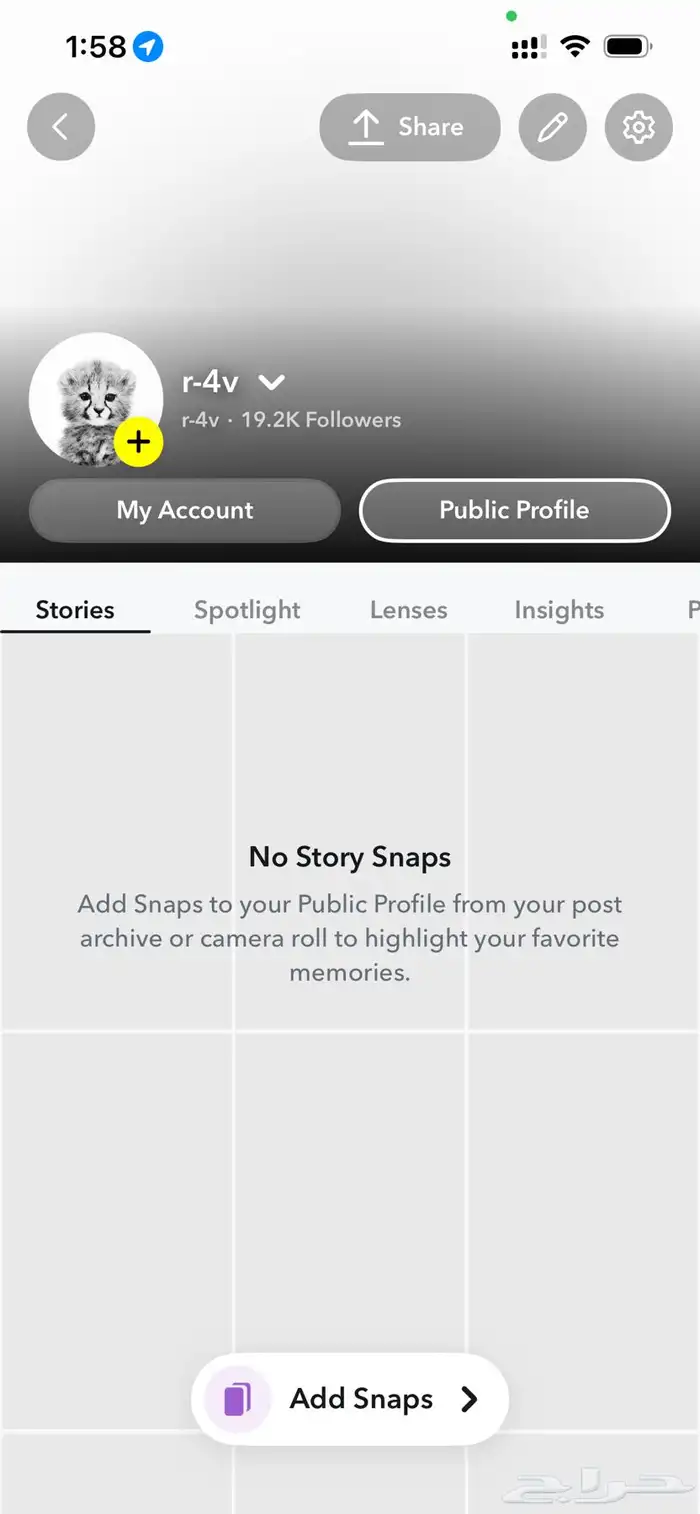Share this public profile
Viewport: 700px width, 1514px height.
point(409,127)
